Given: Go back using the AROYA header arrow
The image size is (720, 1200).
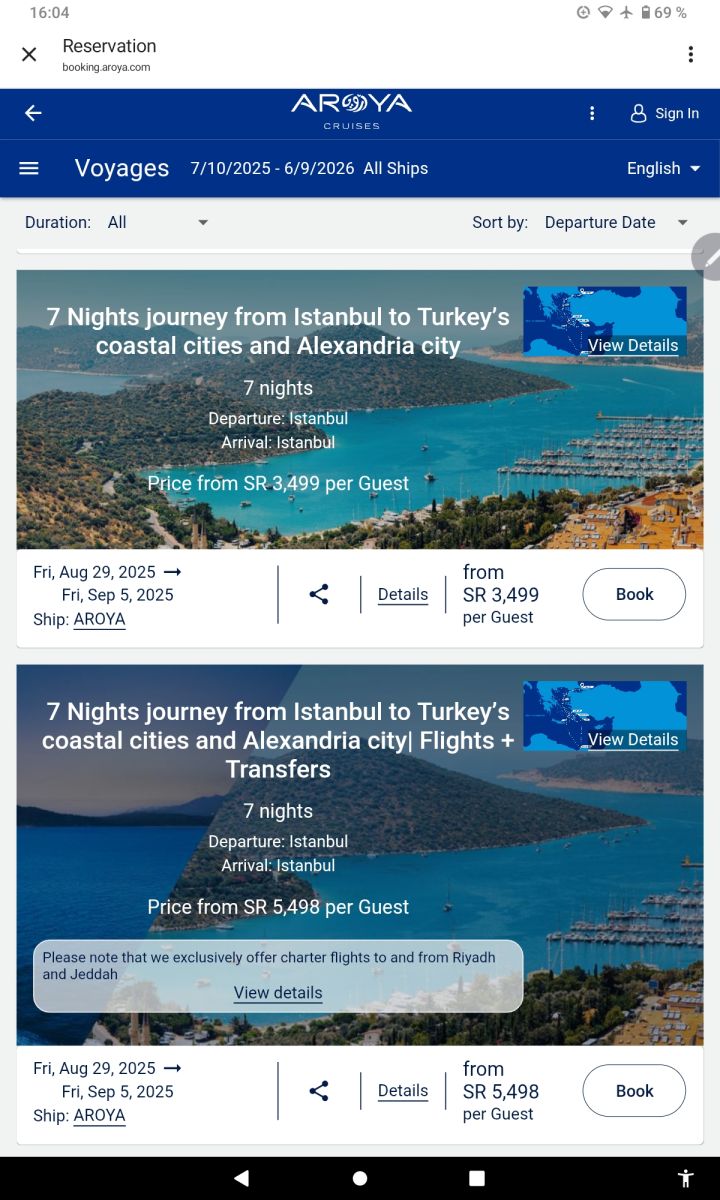Looking at the screenshot, I should tap(33, 113).
